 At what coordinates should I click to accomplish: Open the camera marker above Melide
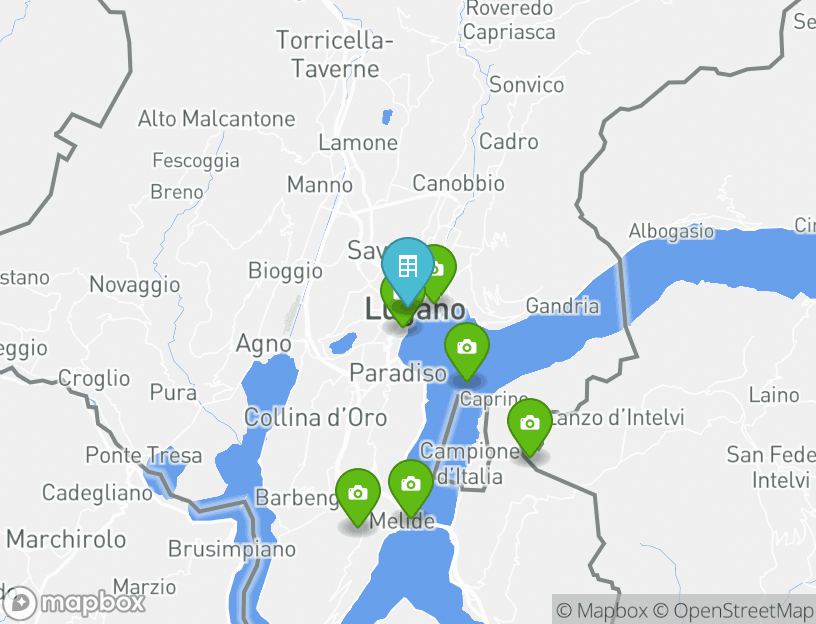point(410,485)
